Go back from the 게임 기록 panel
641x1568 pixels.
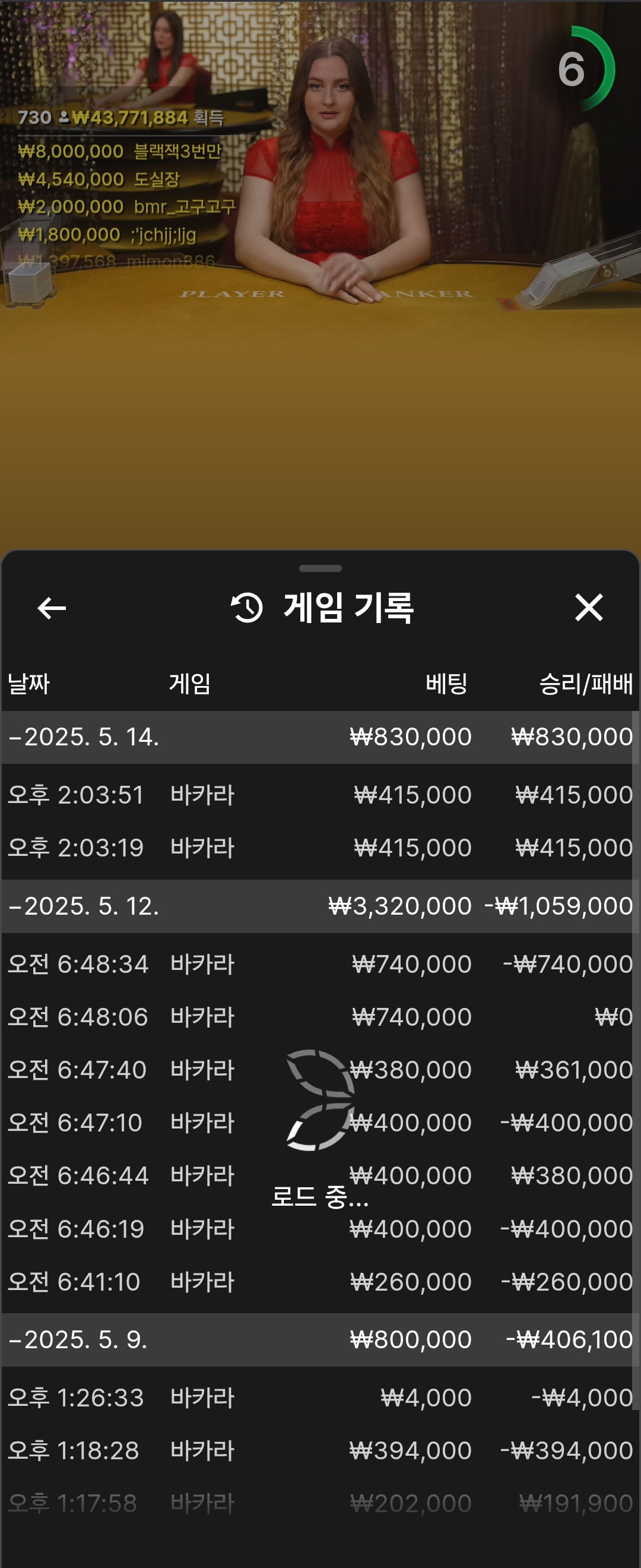(x=52, y=608)
